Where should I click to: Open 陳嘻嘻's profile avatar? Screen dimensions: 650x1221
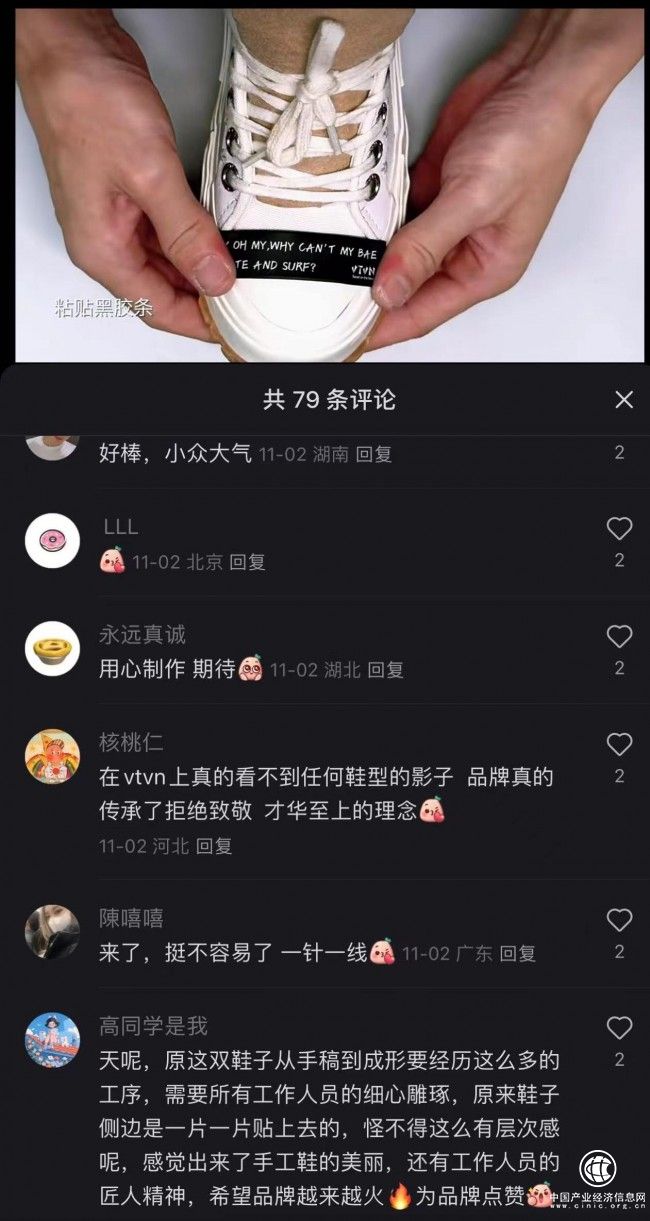click(52, 932)
